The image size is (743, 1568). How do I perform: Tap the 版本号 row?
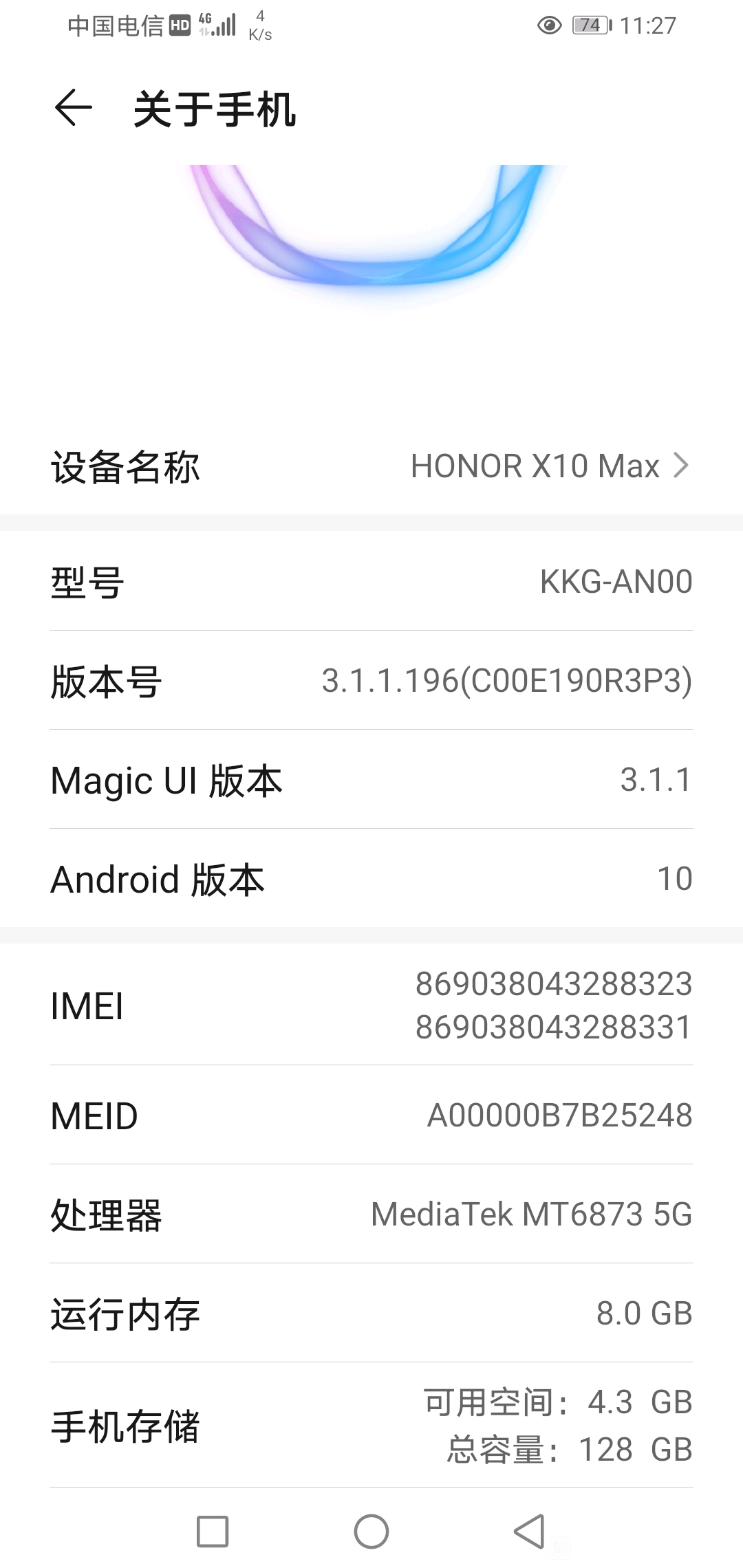[371, 680]
